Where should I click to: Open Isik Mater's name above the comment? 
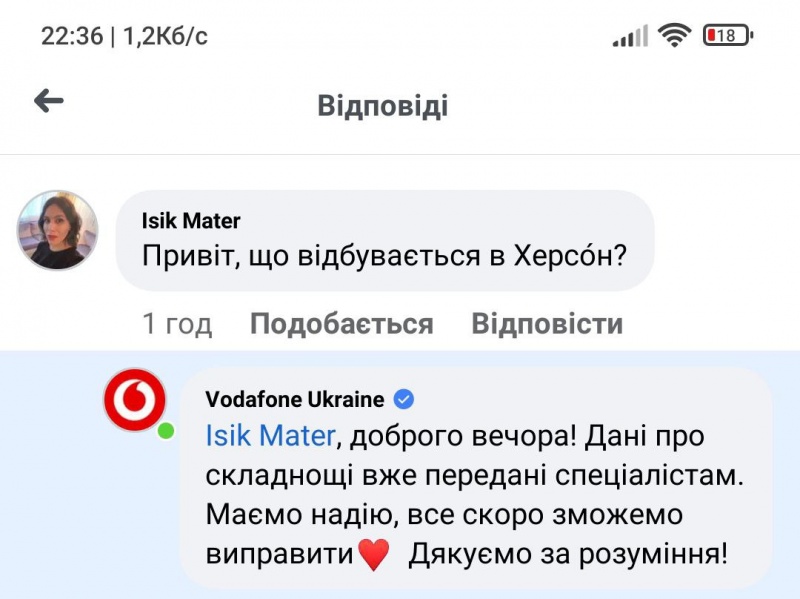point(190,220)
